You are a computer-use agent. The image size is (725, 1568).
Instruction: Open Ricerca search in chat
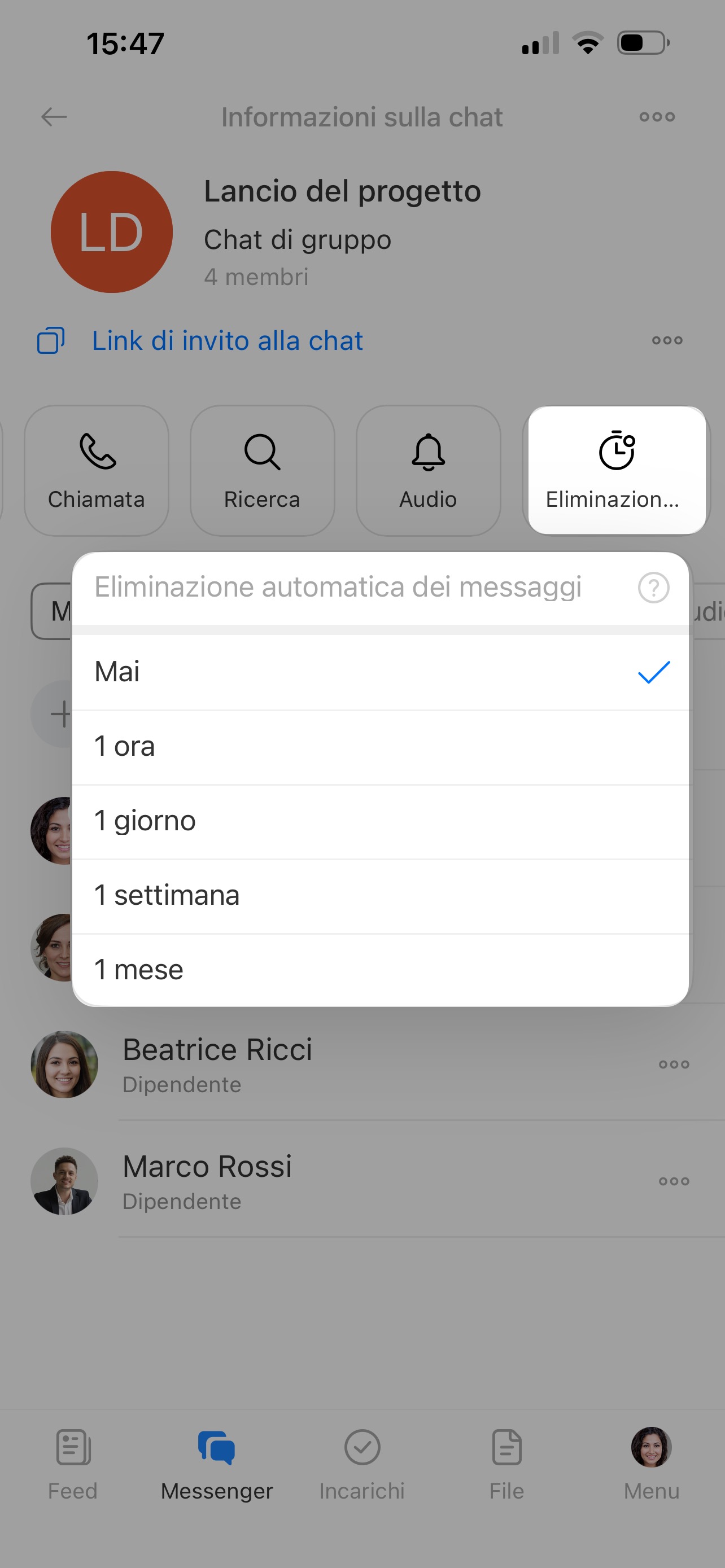[263, 470]
